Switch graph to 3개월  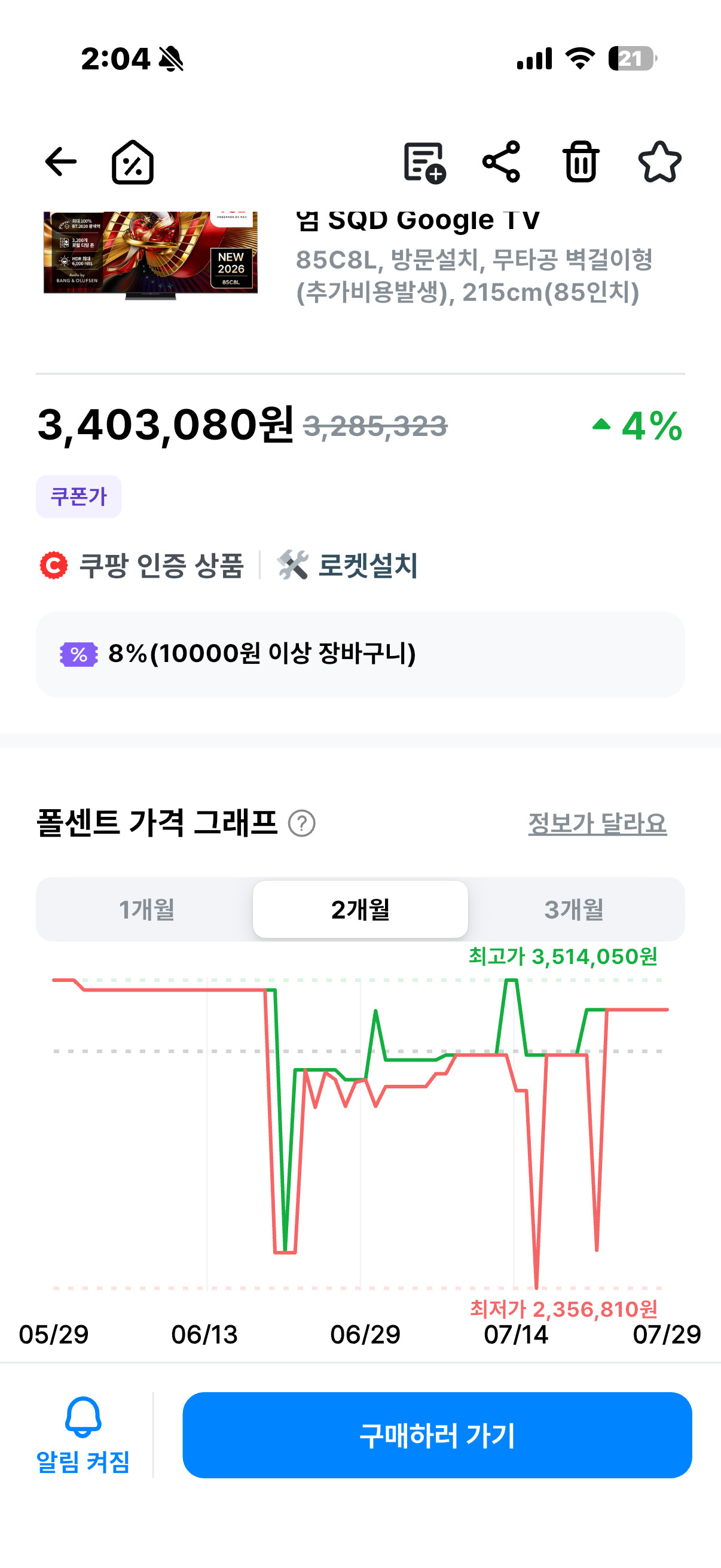pos(575,910)
